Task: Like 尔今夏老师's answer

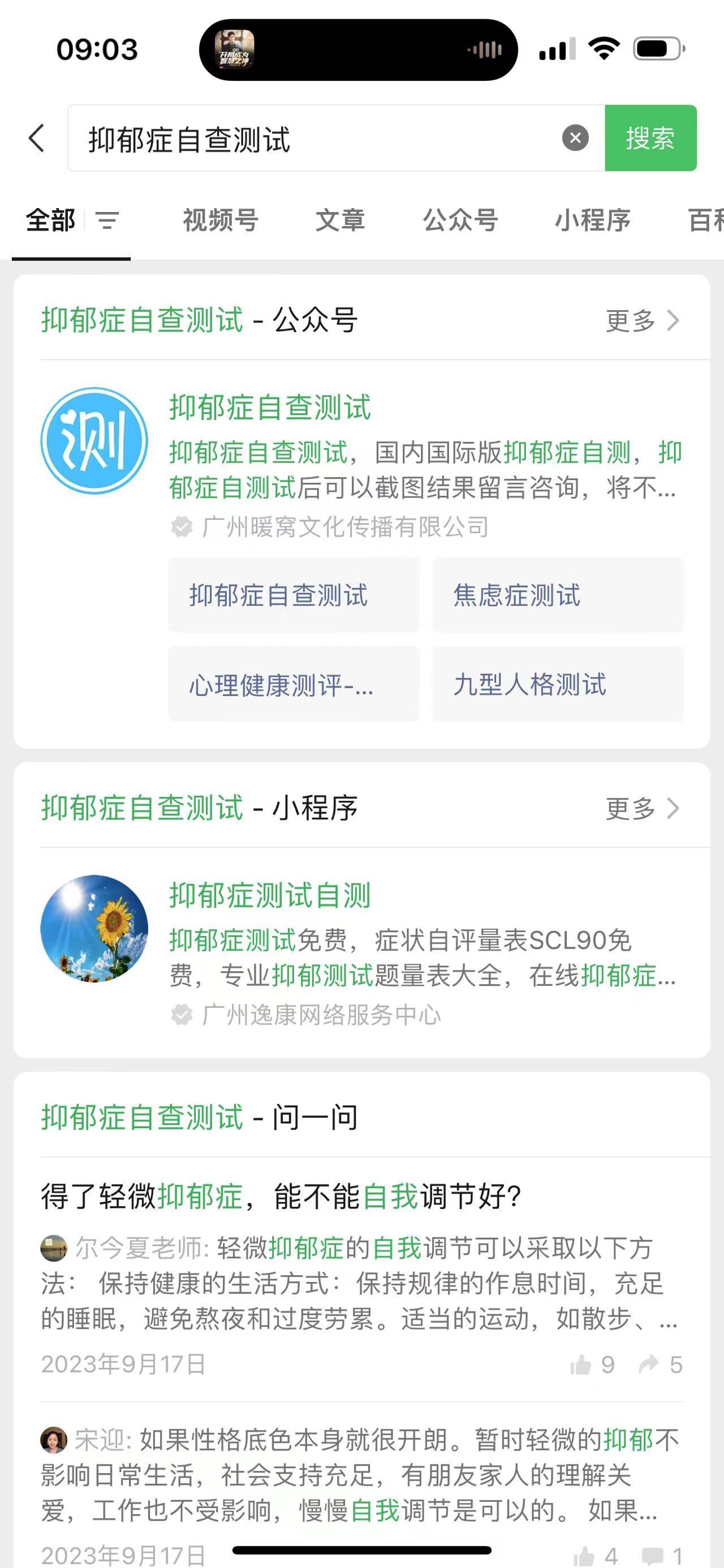Action: coord(581,1365)
